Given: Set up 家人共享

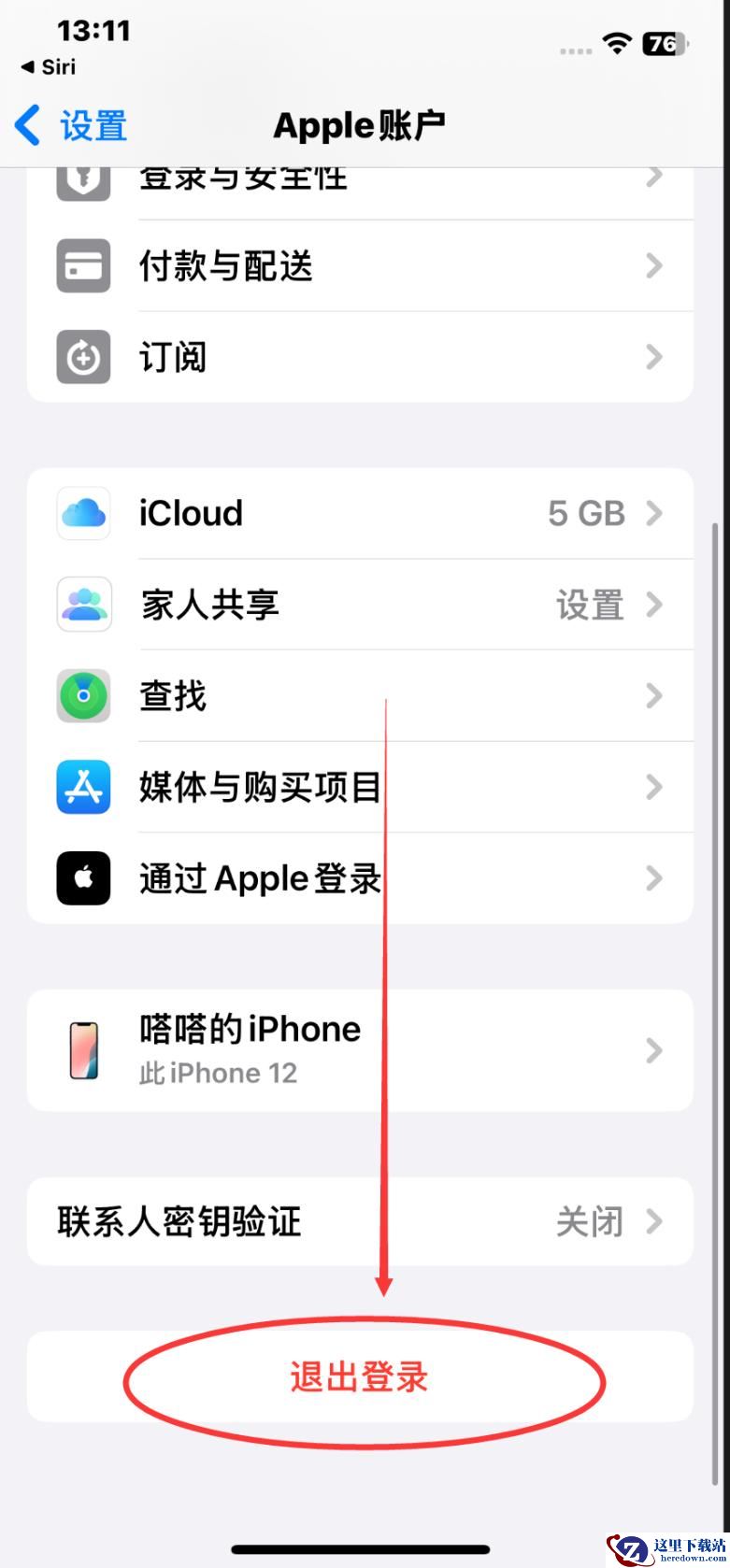Looking at the screenshot, I should (x=360, y=605).
